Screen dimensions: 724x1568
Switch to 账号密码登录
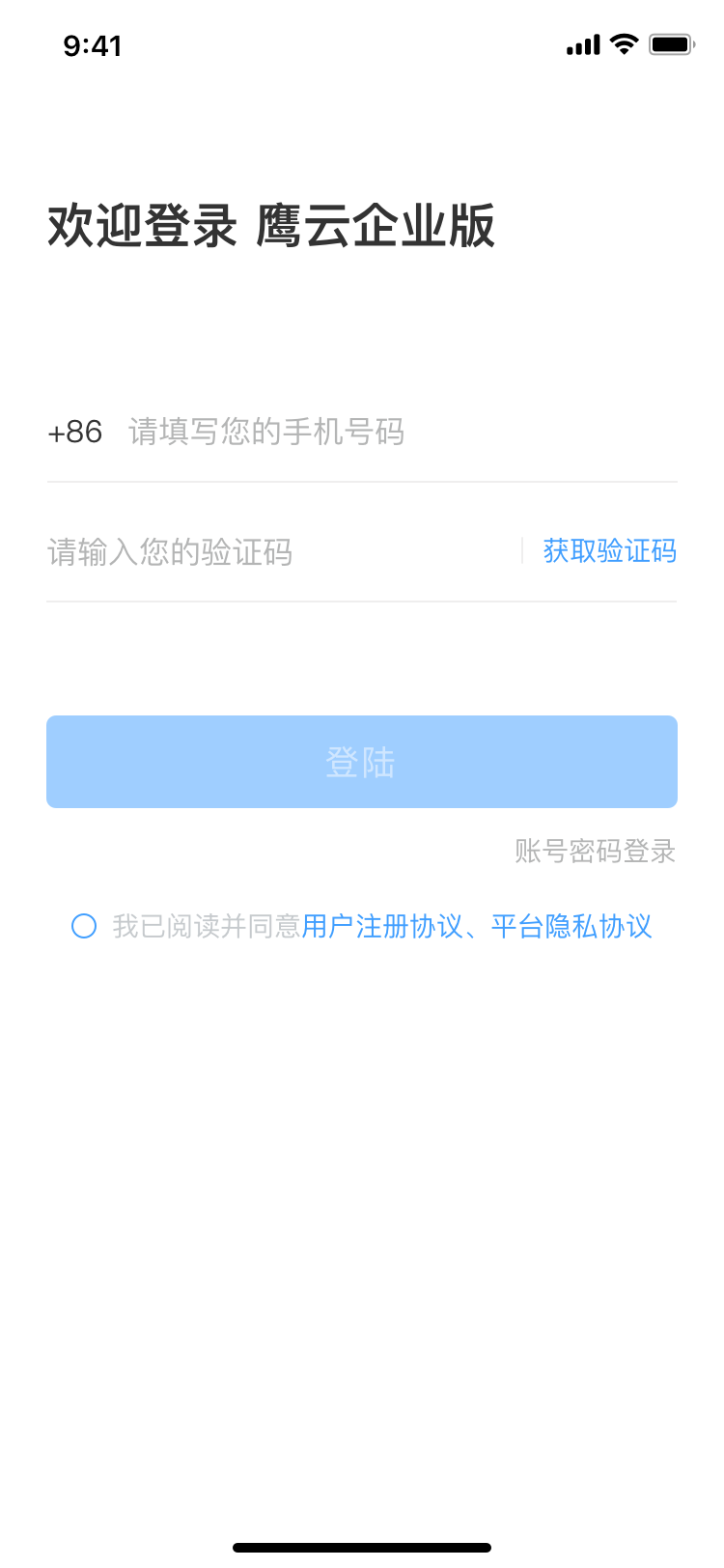pyautogui.click(x=595, y=851)
